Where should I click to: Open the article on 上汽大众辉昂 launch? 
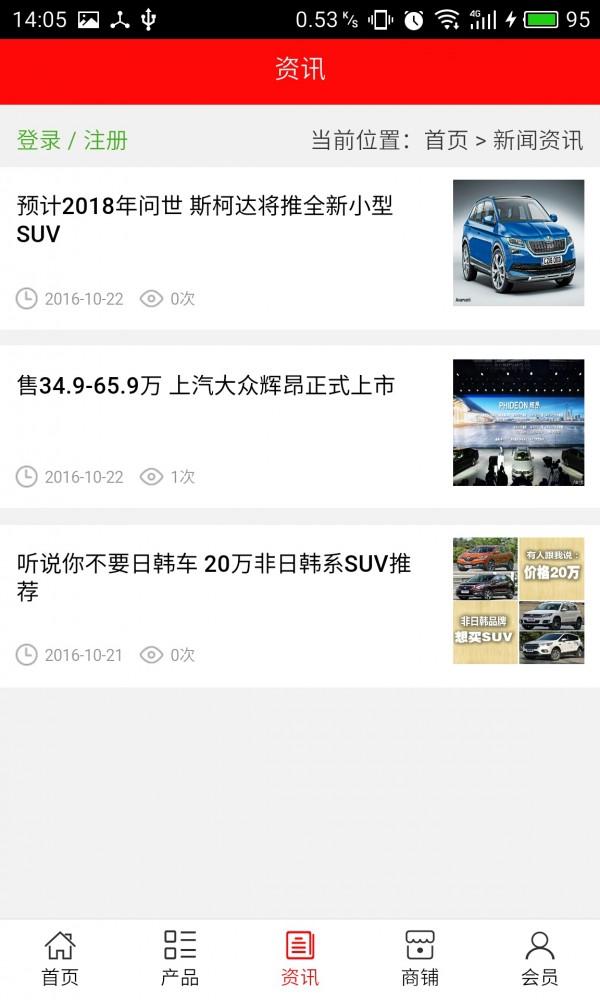pos(206,385)
